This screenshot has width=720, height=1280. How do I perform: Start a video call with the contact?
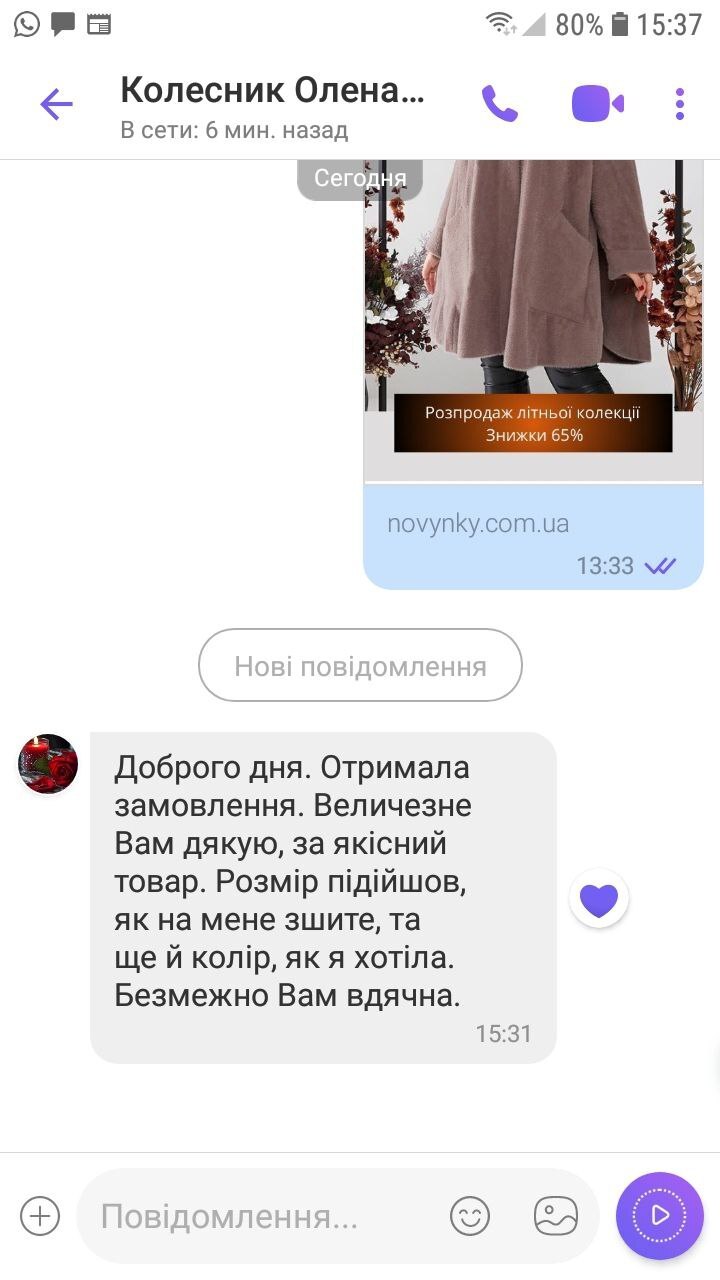[x=597, y=104]
